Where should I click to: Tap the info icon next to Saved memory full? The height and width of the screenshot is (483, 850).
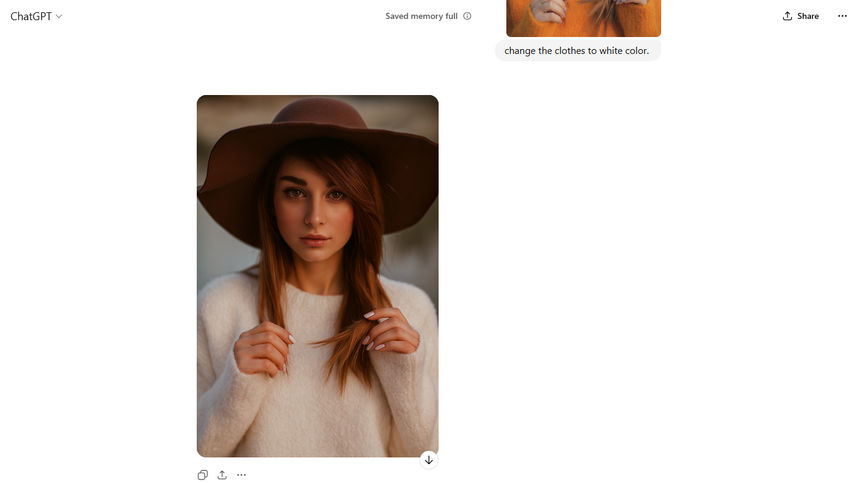click(467, 16)
